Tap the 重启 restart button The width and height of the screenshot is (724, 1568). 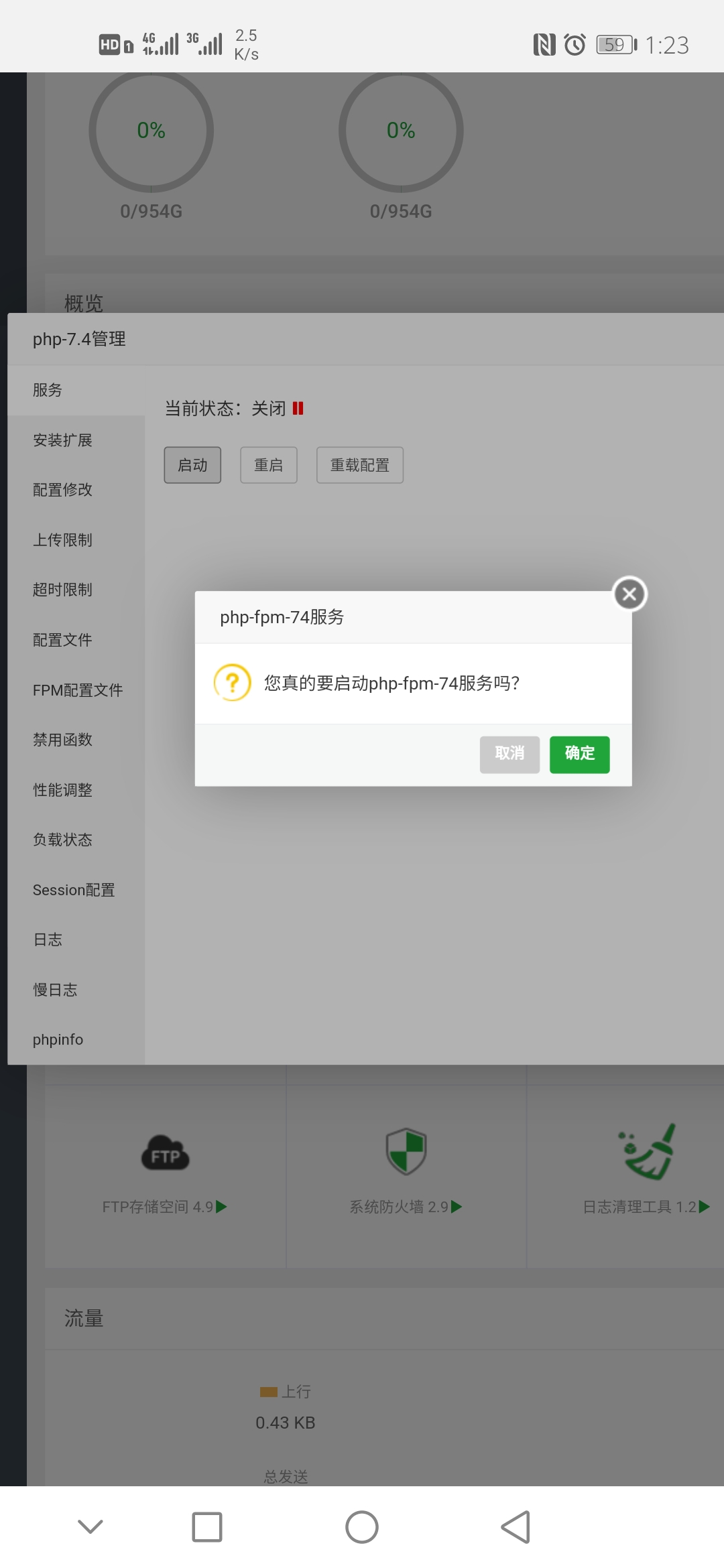click(x=268, y=465)
